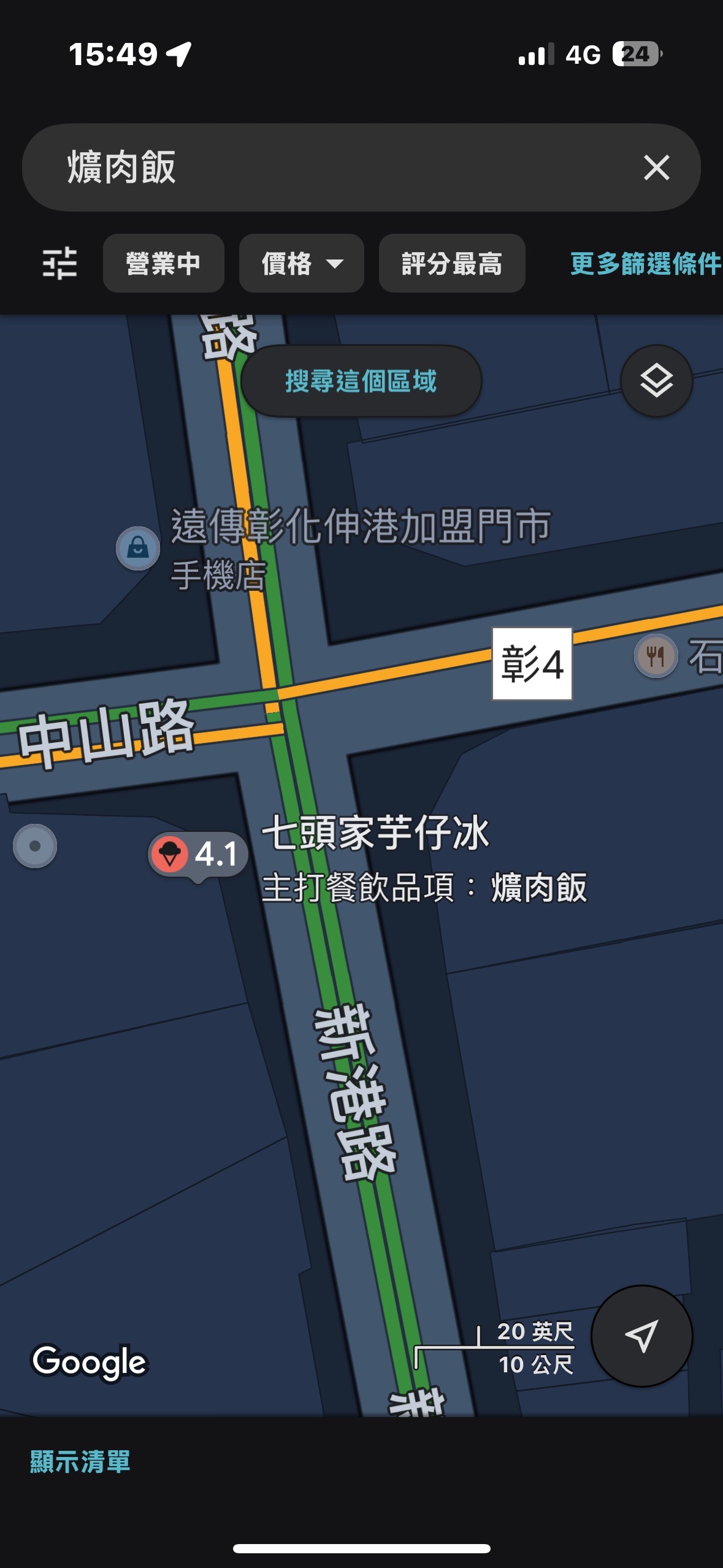The width and height of the screenshot is (723, 1568).
Task: Open 更多篩選條件 link
Action: click(x=645, y=263)
